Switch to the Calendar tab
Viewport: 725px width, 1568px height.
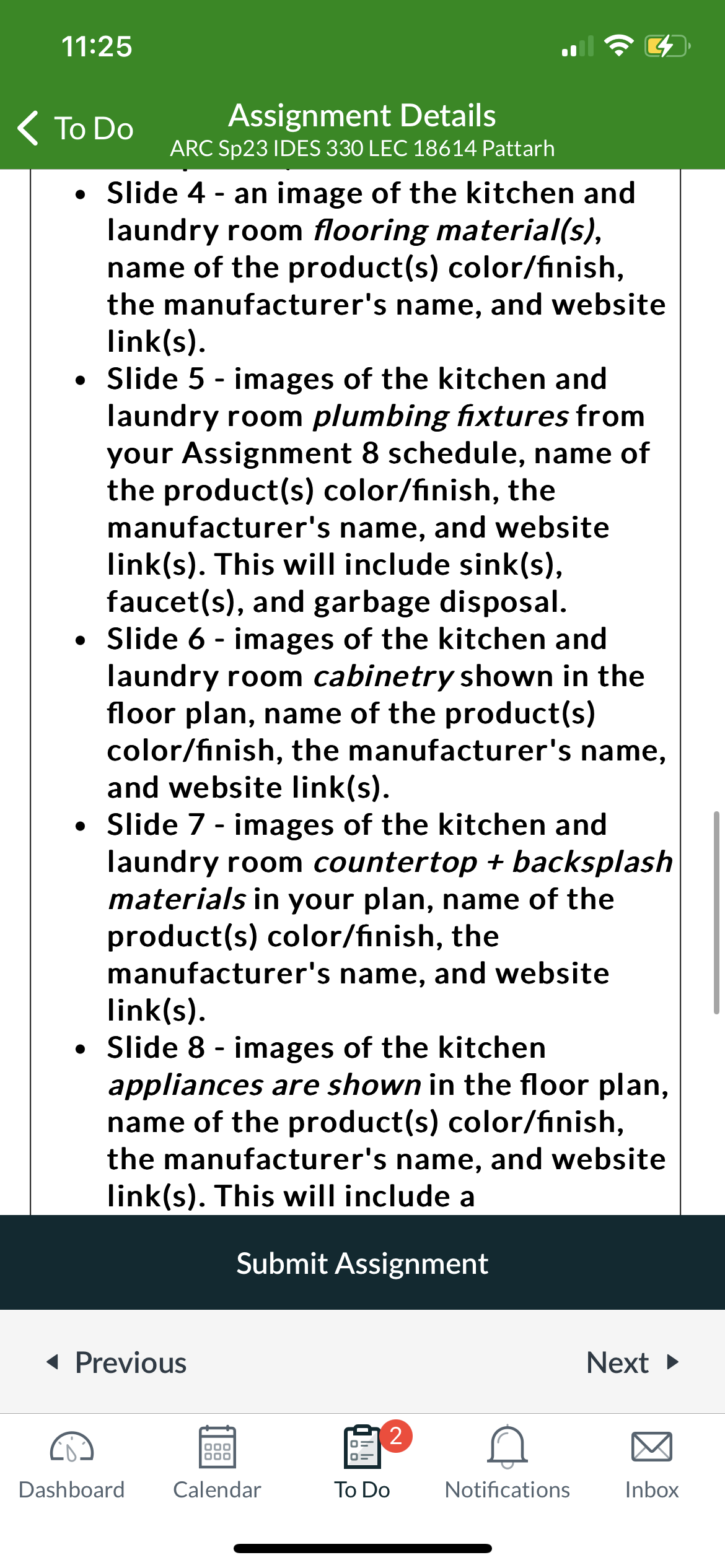pyautogui.click(x=217, y=1465)
